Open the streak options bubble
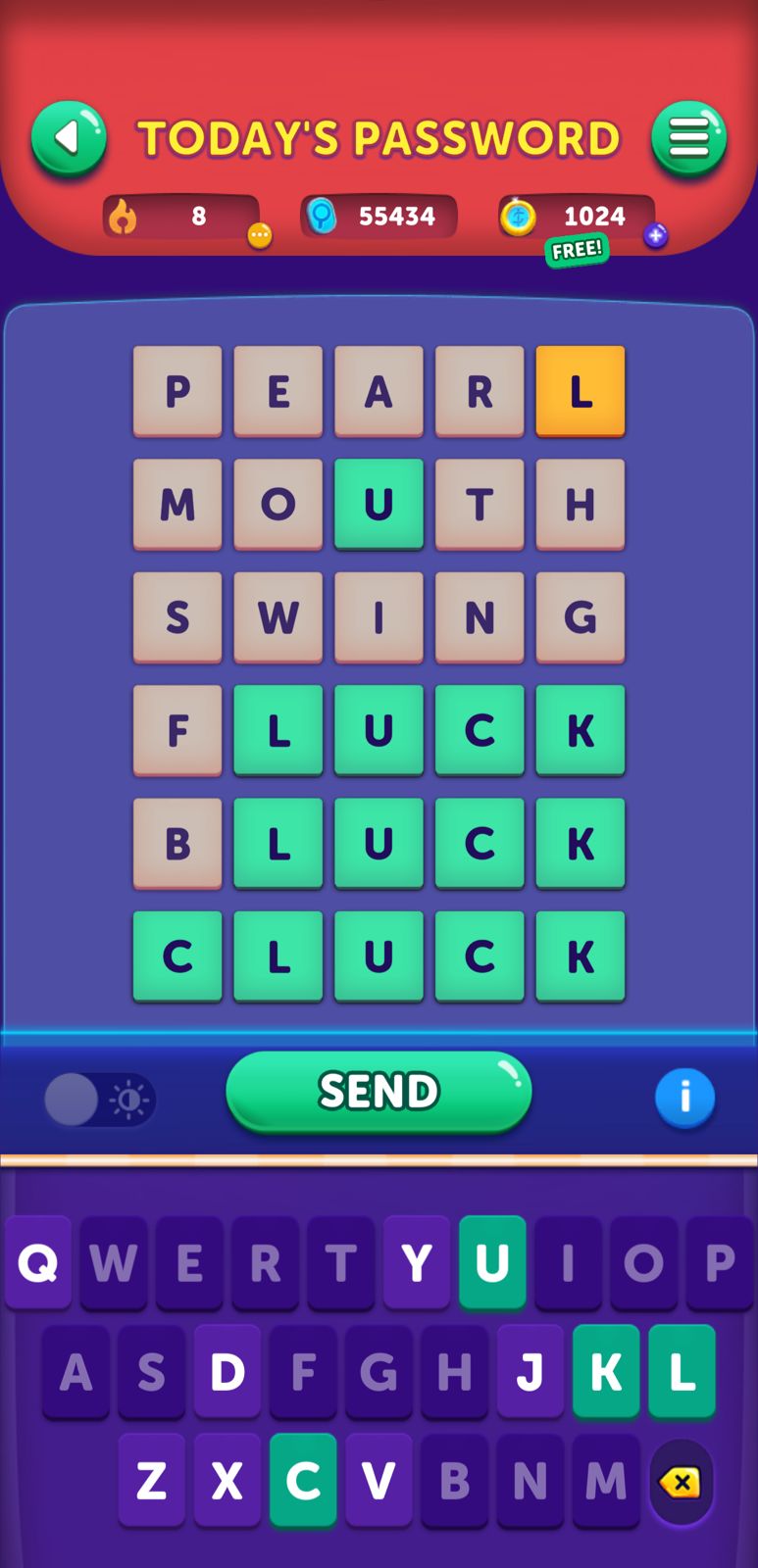This screenshot has width=758, height=1568. [259, 235]
